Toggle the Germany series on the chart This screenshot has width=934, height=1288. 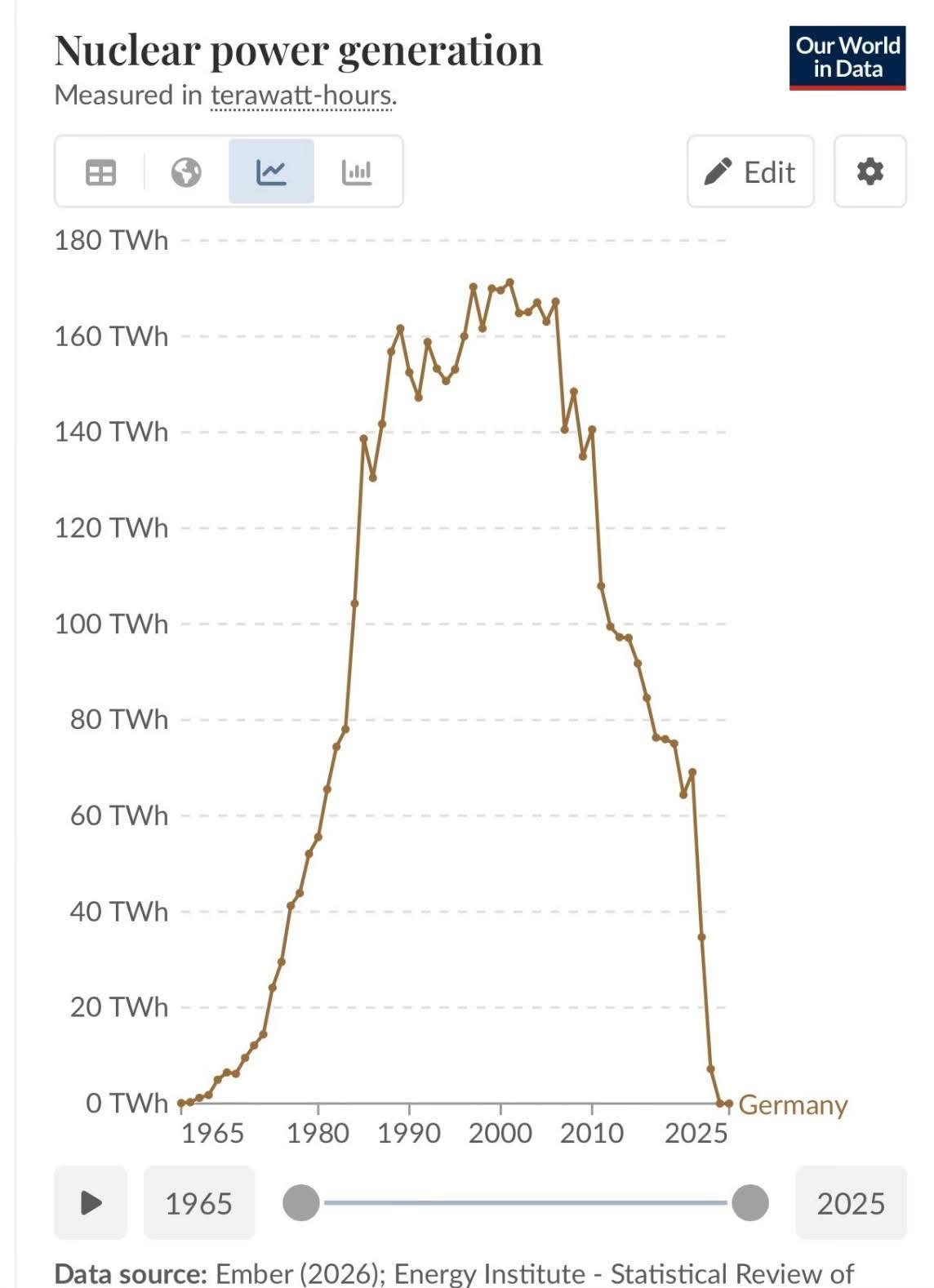pos(791,1106)
